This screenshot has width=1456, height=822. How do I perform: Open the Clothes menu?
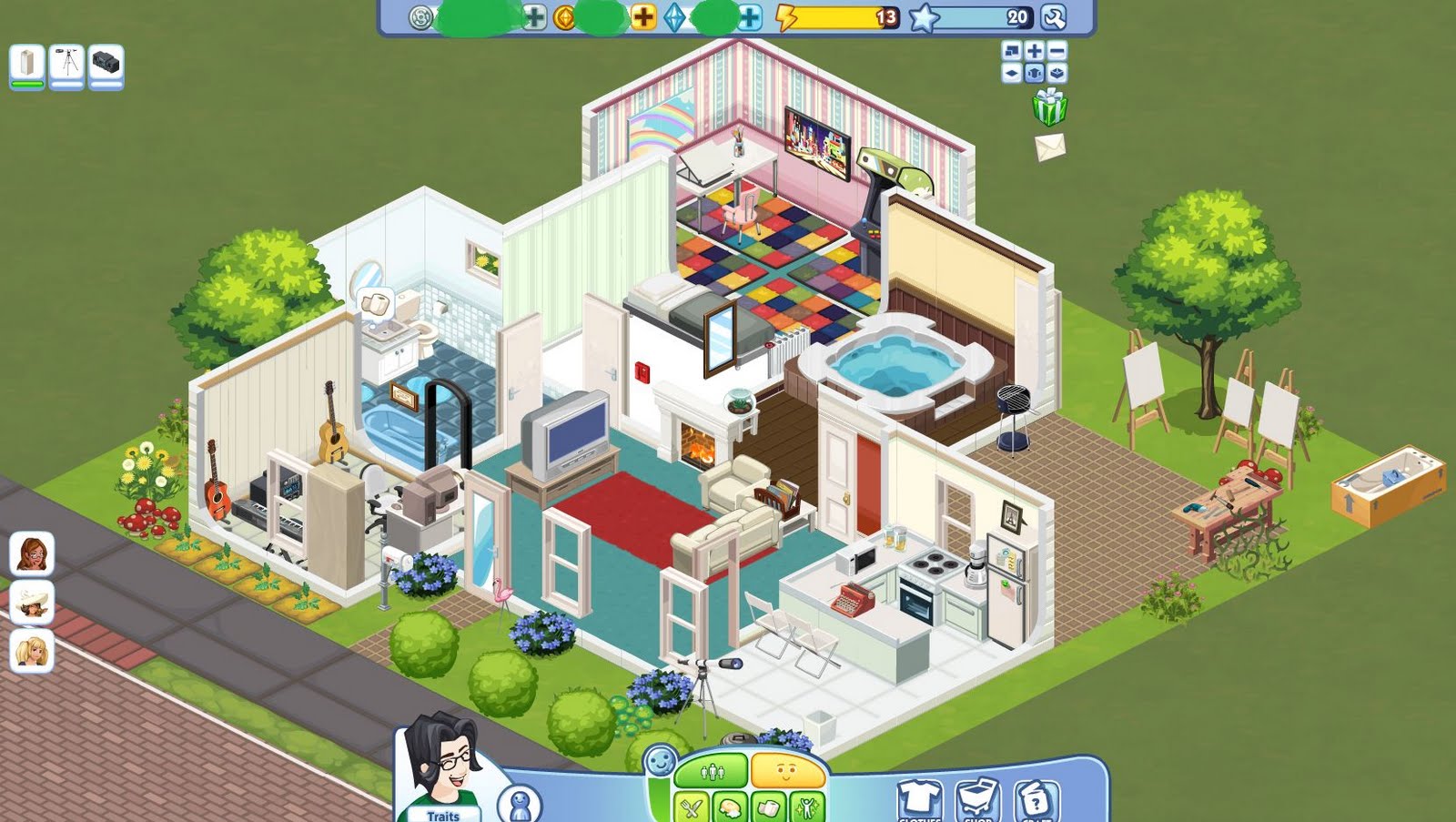[x=919, y=801]
